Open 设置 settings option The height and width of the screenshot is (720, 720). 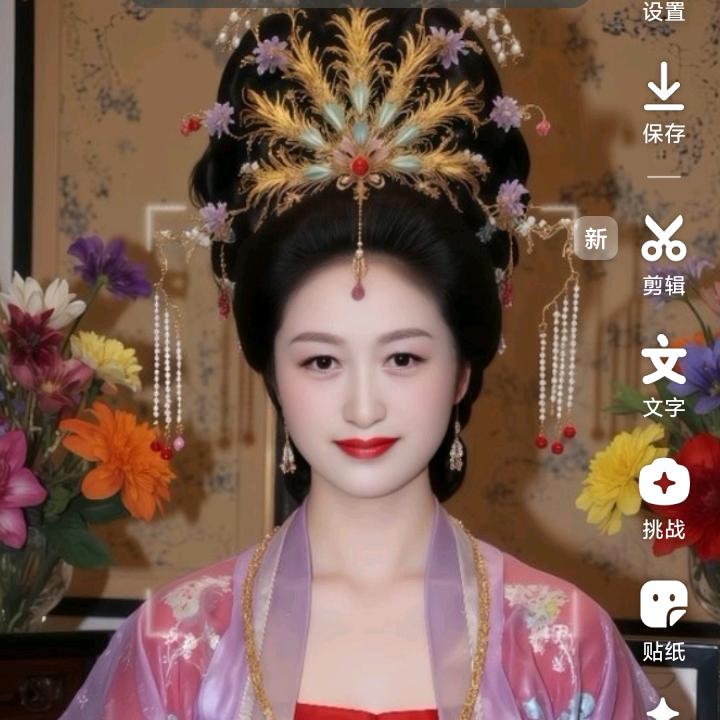664,12
